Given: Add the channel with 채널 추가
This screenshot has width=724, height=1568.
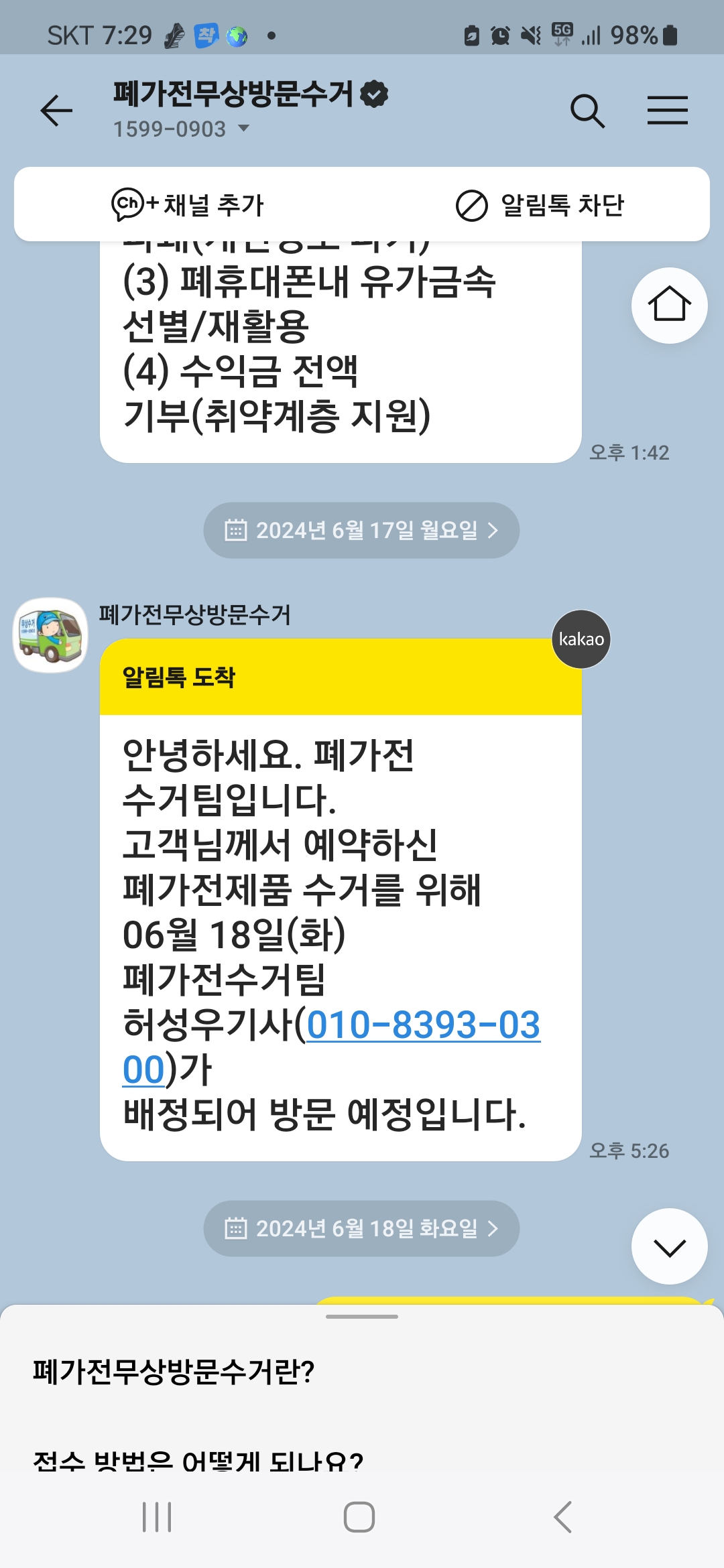Looking at the screenshot, I should pos(188,205).
